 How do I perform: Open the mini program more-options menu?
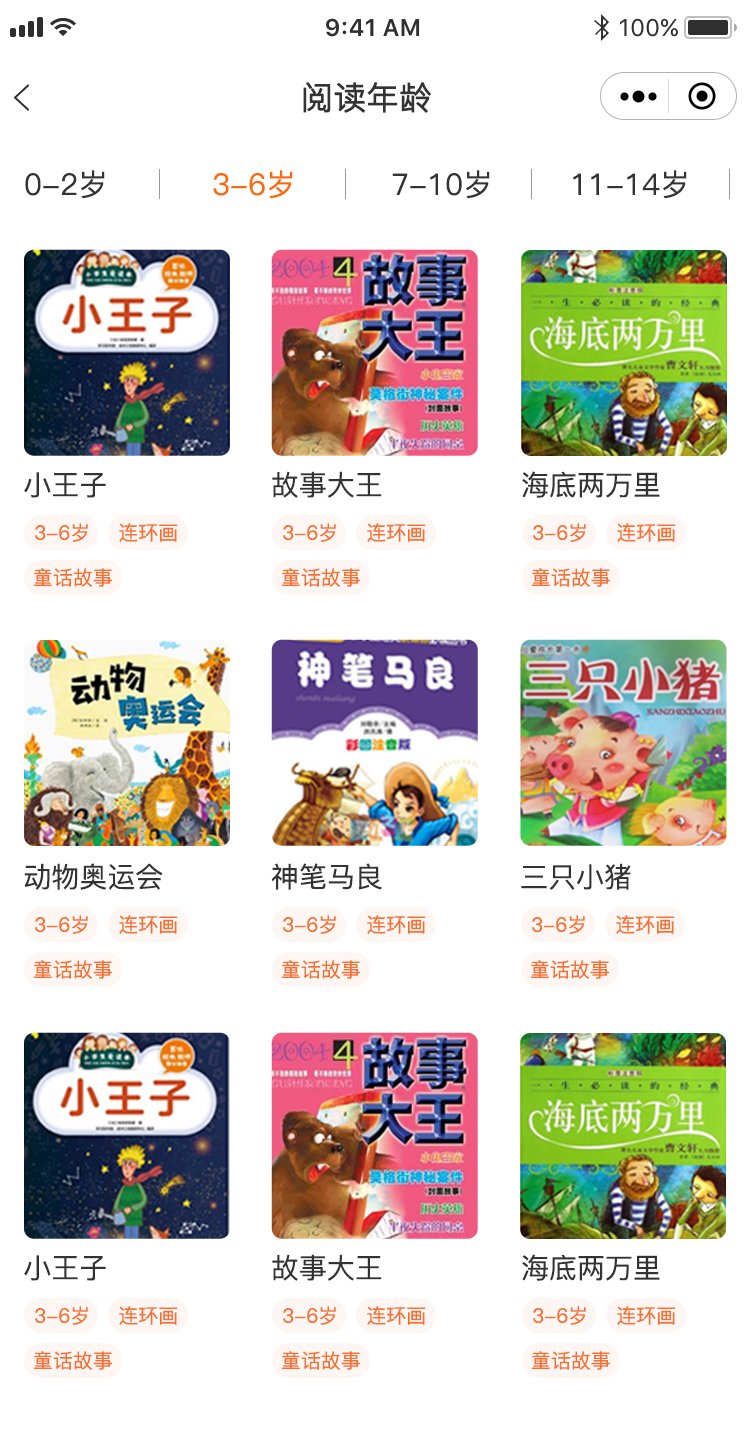tap(638, 97)
